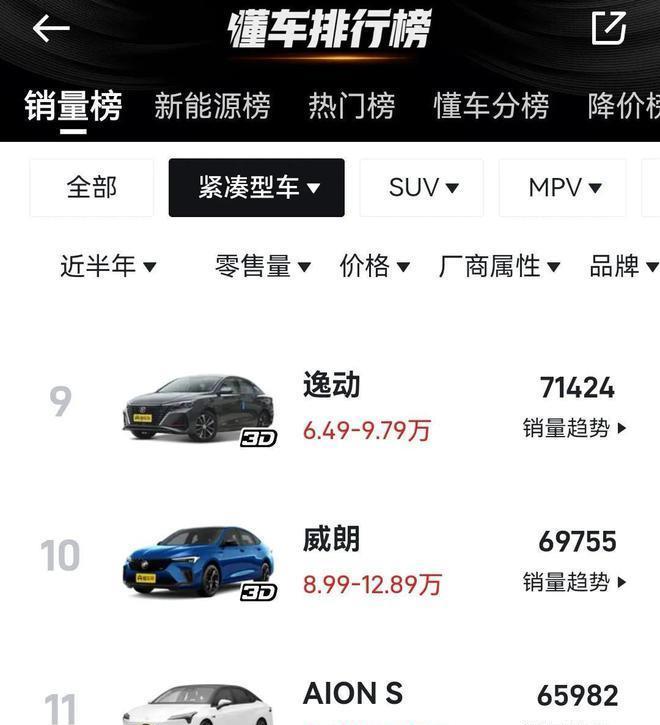This screenshot has height=725, width=660.
Task: Expand the MPV category dropdown
Action: point(563,187)
